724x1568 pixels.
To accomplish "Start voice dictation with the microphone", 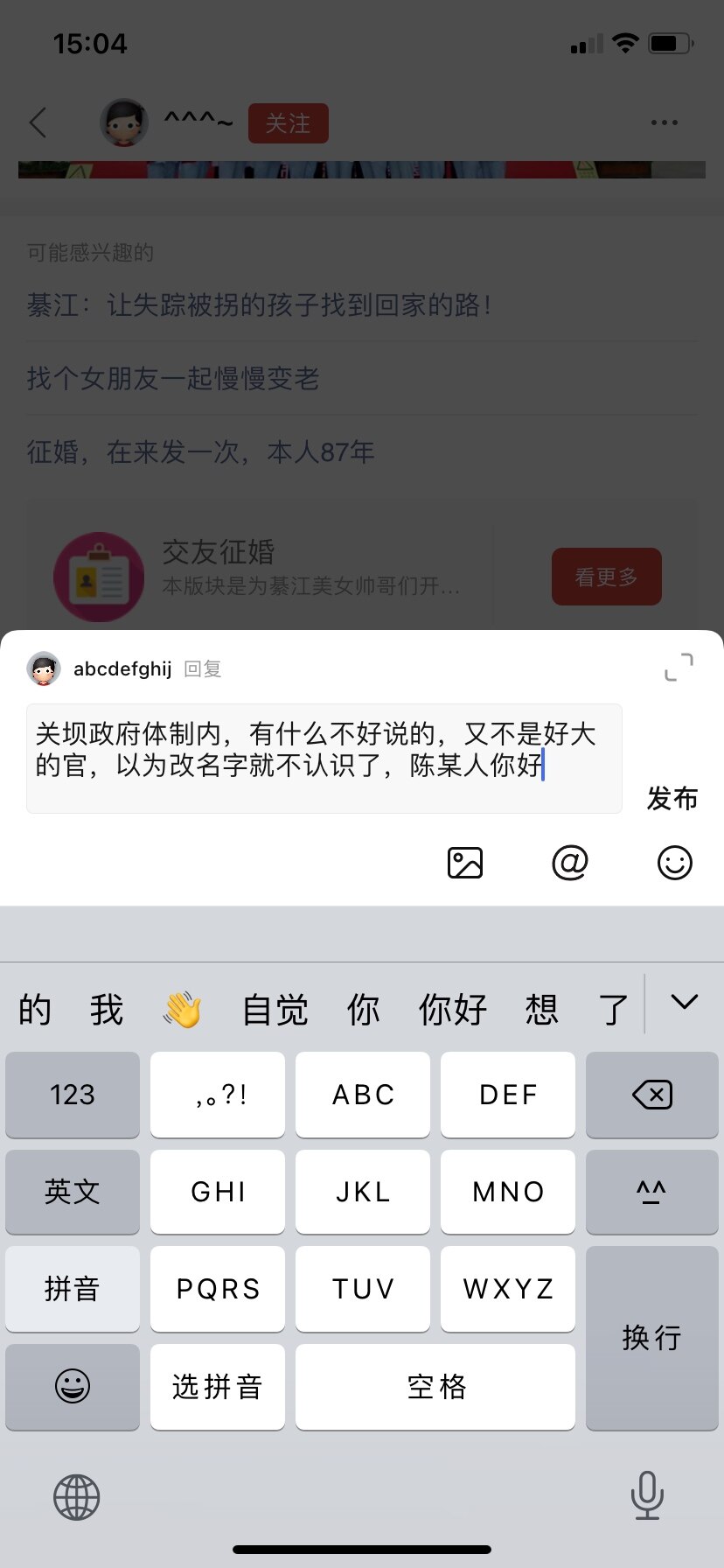I will click(647, 1495).
